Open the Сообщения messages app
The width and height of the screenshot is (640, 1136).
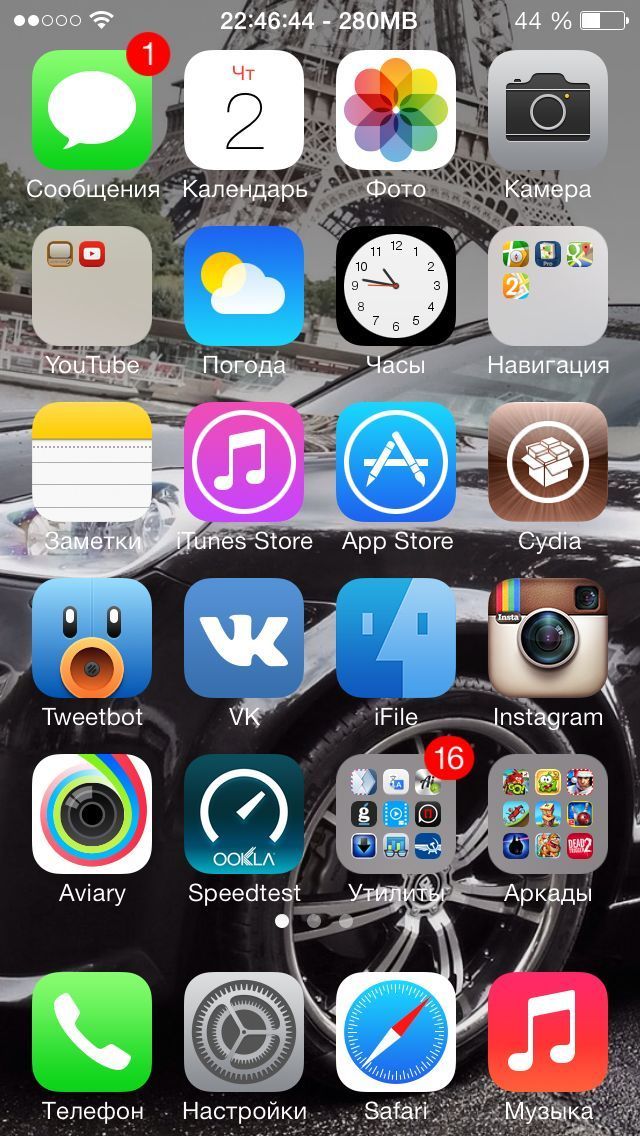click(92, 110)
